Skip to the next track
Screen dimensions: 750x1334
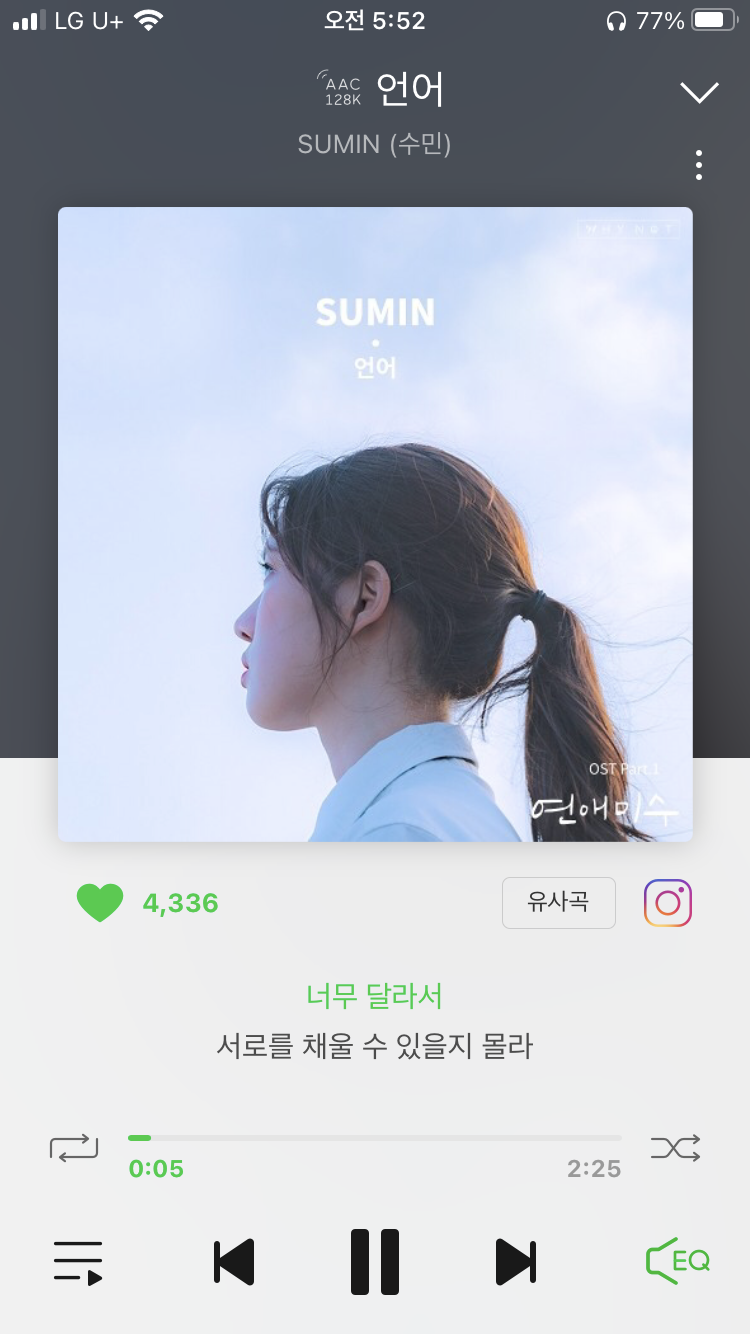(516, 1262)
